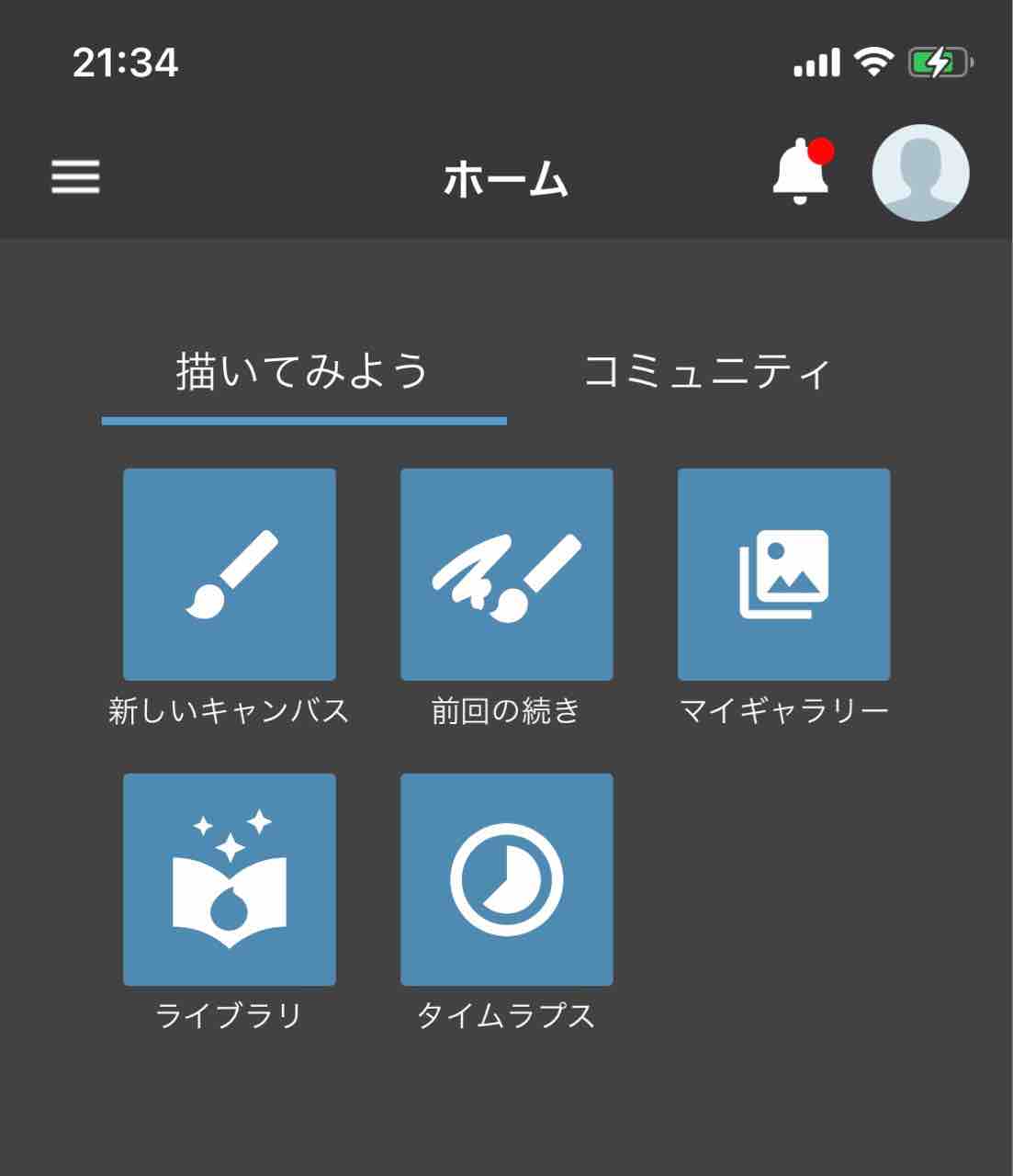Select the 描いてみよう tab
This screenshot has height=1176, width=1013.
[303, 372]
